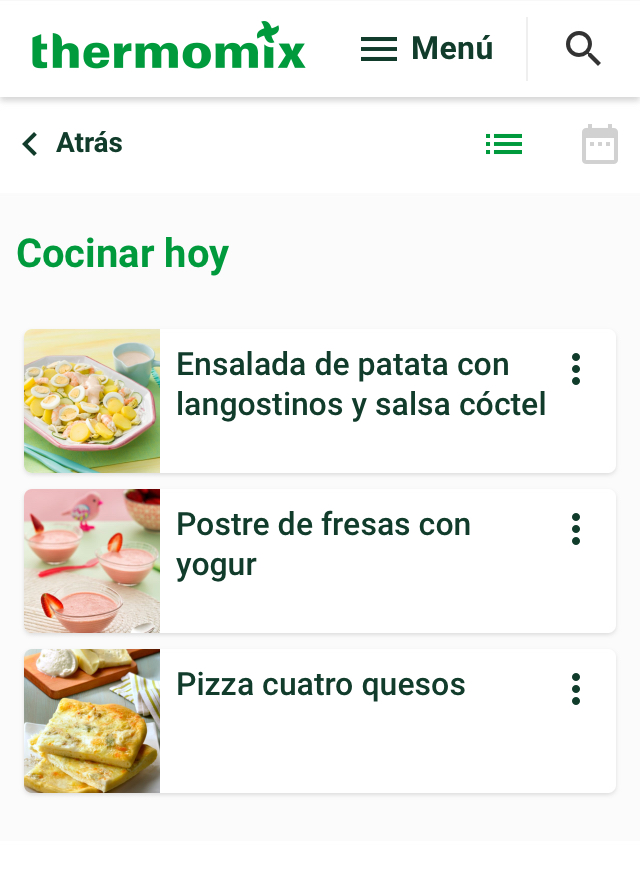Open the search magnifier icon
Image resolution: width=640 pixels, height=893 pixels.
[583, 49]
